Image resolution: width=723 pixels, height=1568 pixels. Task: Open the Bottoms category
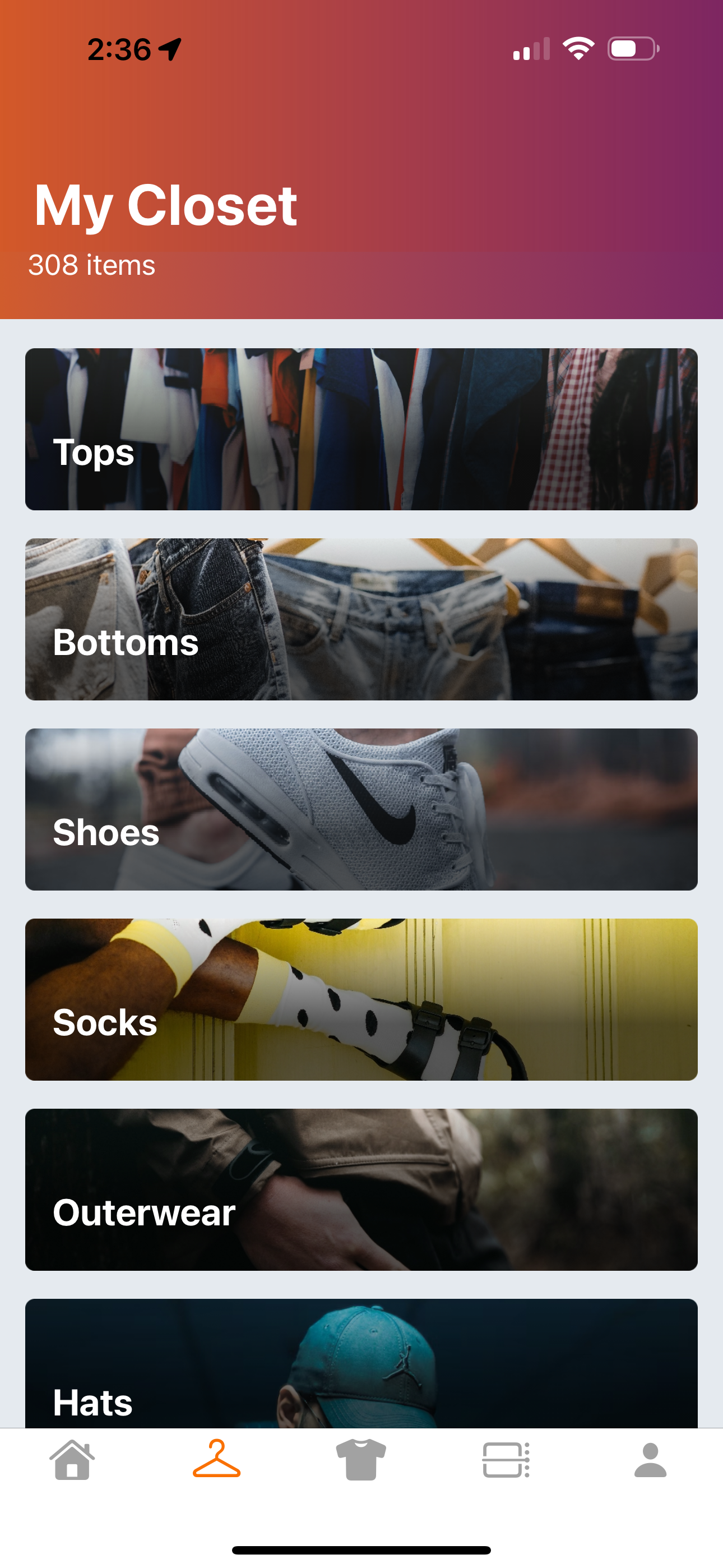click(361, 619)
